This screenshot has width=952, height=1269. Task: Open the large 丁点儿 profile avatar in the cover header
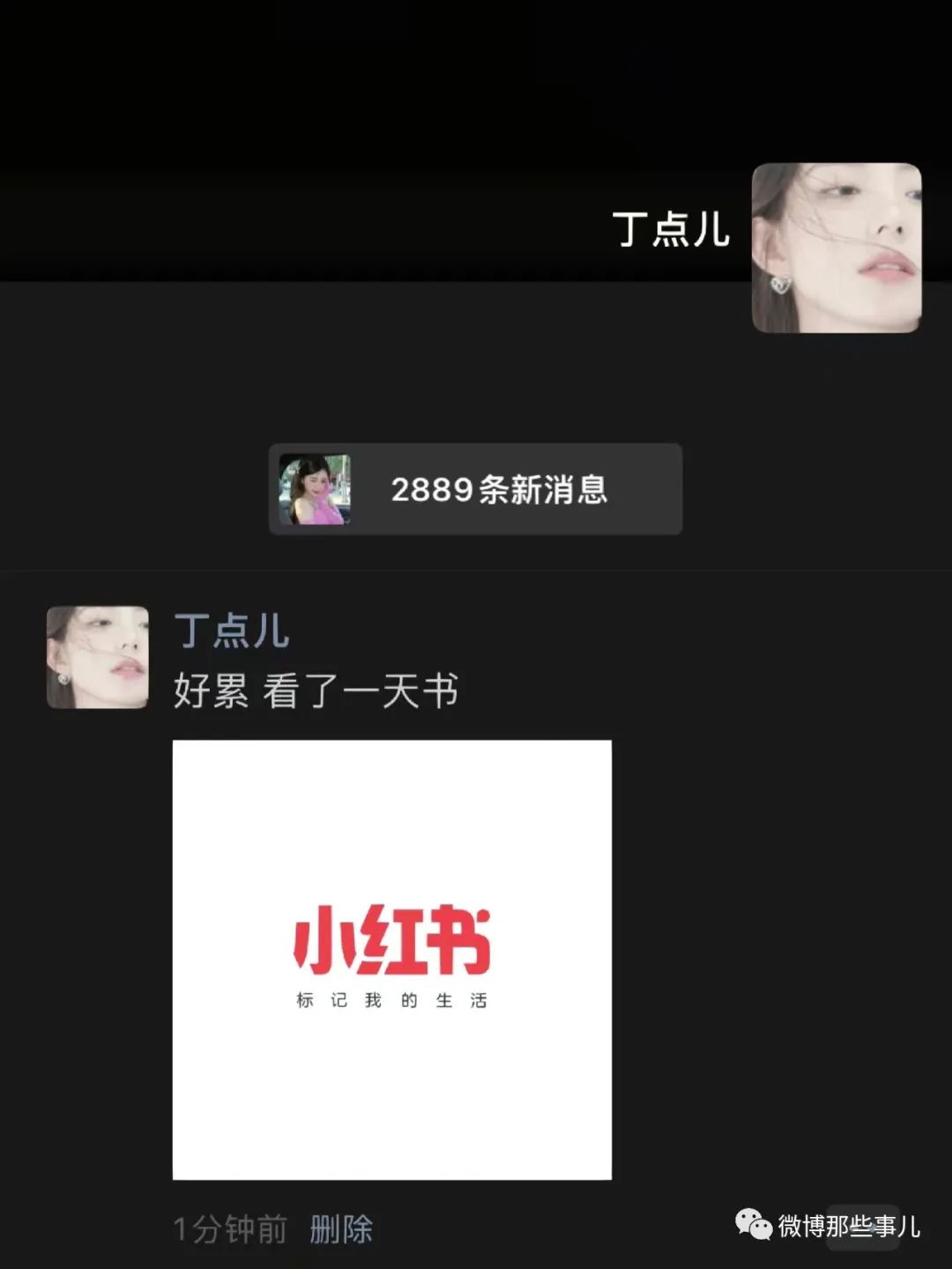pos(836,248)
